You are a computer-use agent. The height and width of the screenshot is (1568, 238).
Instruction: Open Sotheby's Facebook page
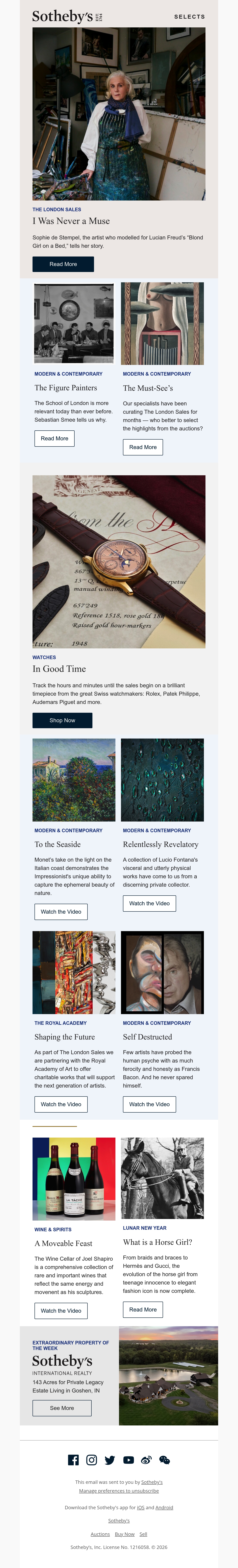73,1460
